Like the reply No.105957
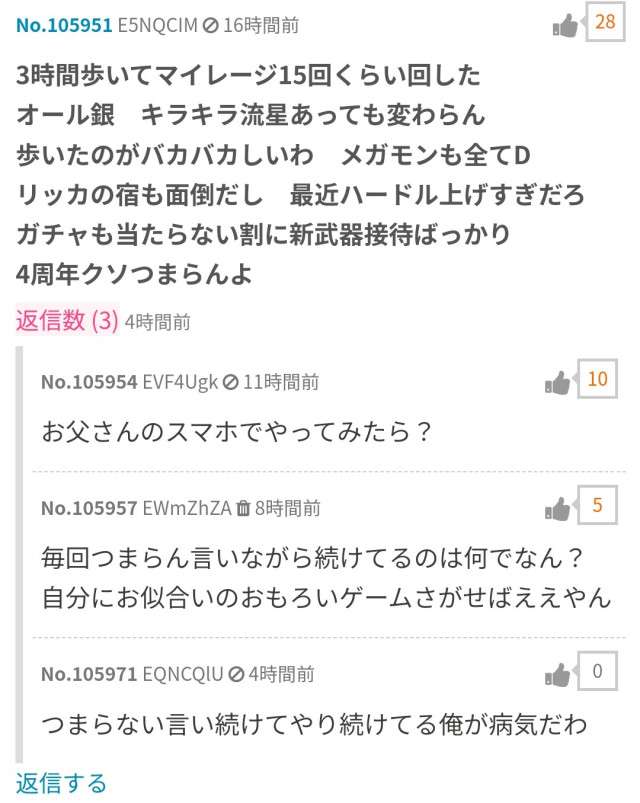 coord(559,508)
